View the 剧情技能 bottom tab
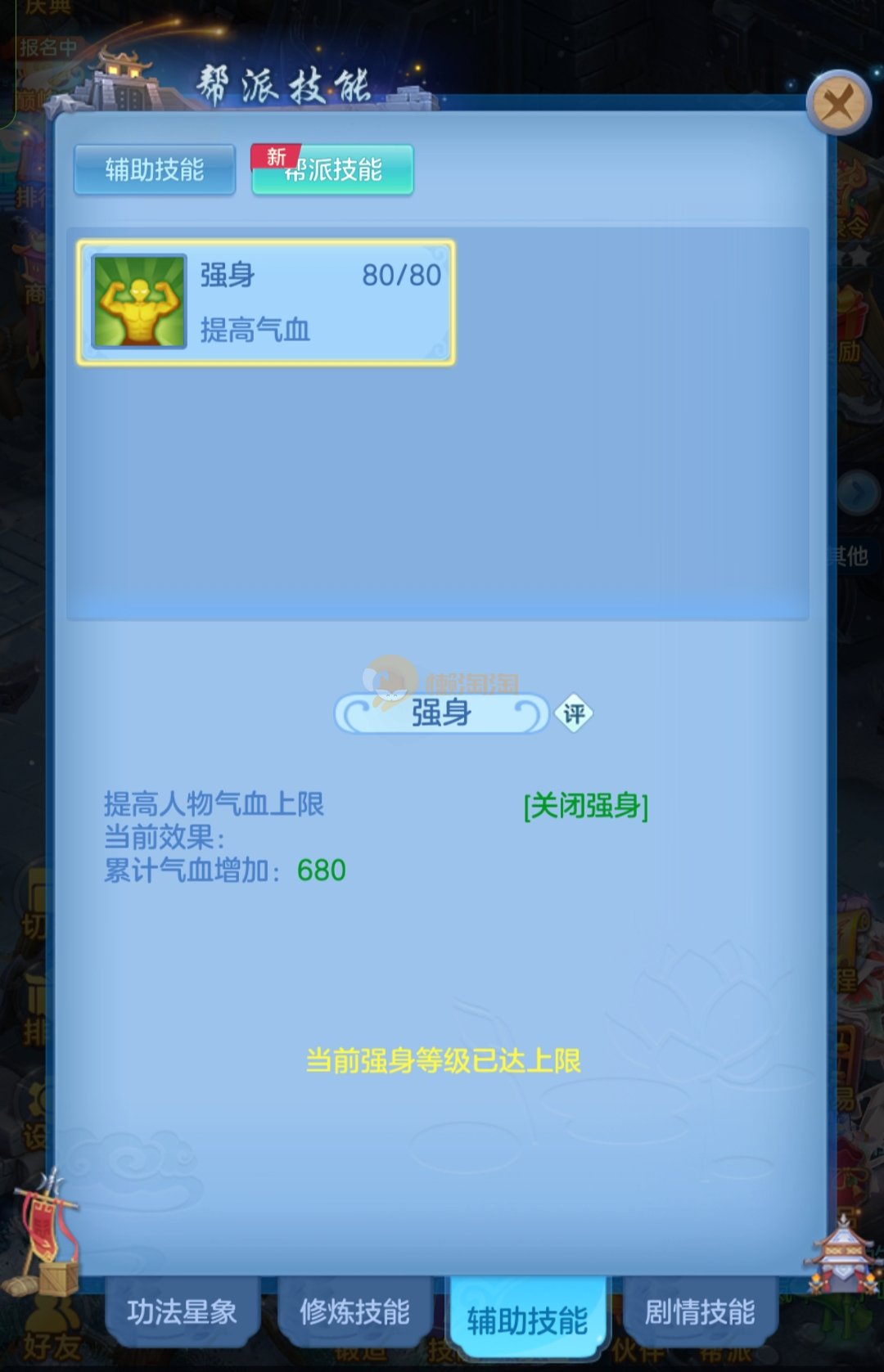 coord(700,1311)
